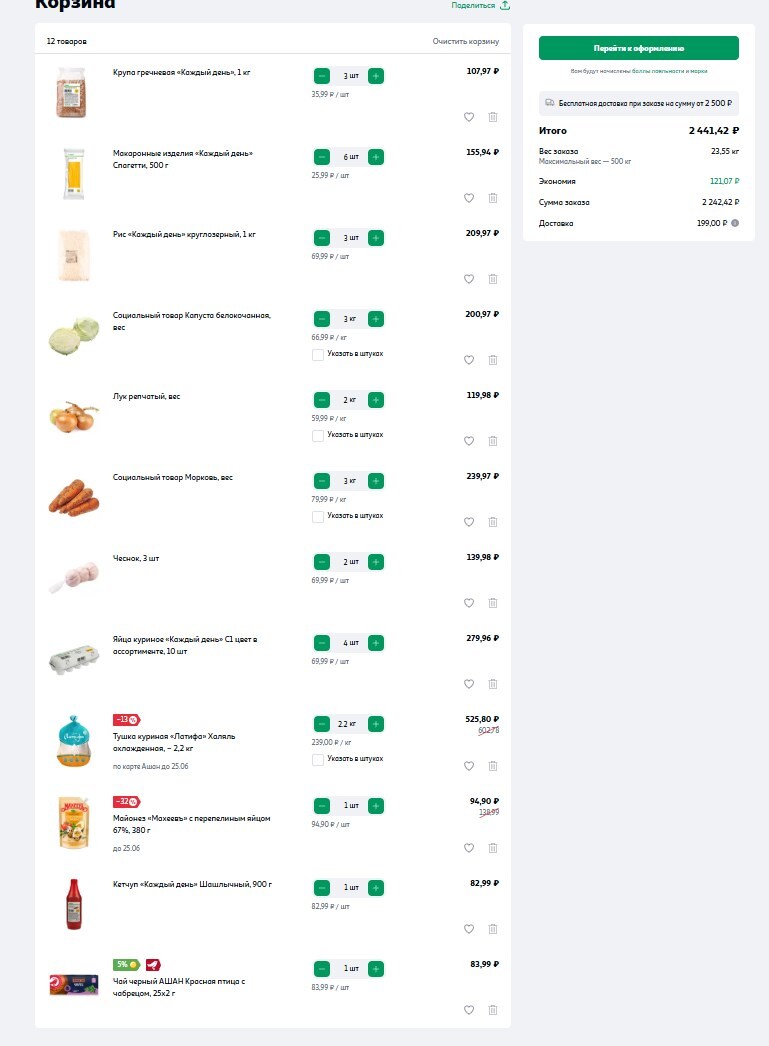Add Рис круглозерный to favorites
Viewport: 769px width, 1046px height.
pos(469,279)
